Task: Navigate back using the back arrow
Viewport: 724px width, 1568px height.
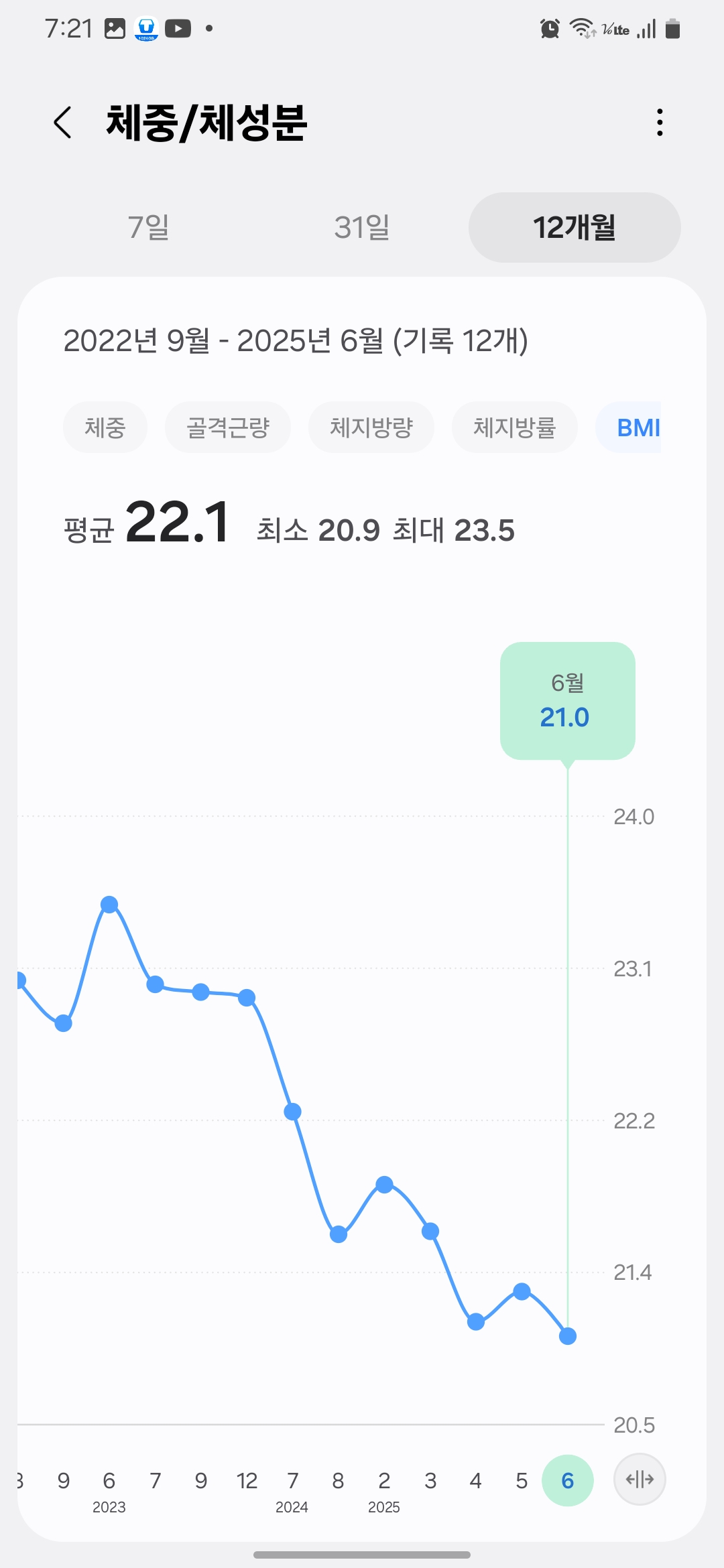Action: coord(64,122)
